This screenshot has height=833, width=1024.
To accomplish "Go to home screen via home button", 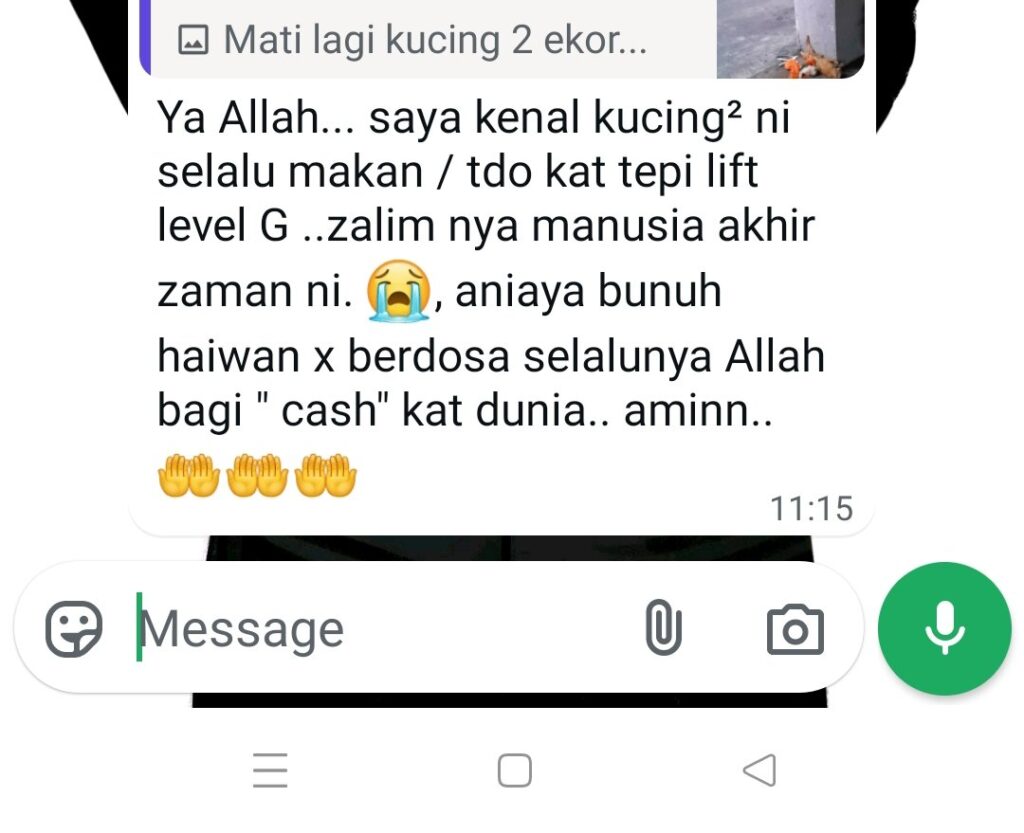I will [514, 771].
